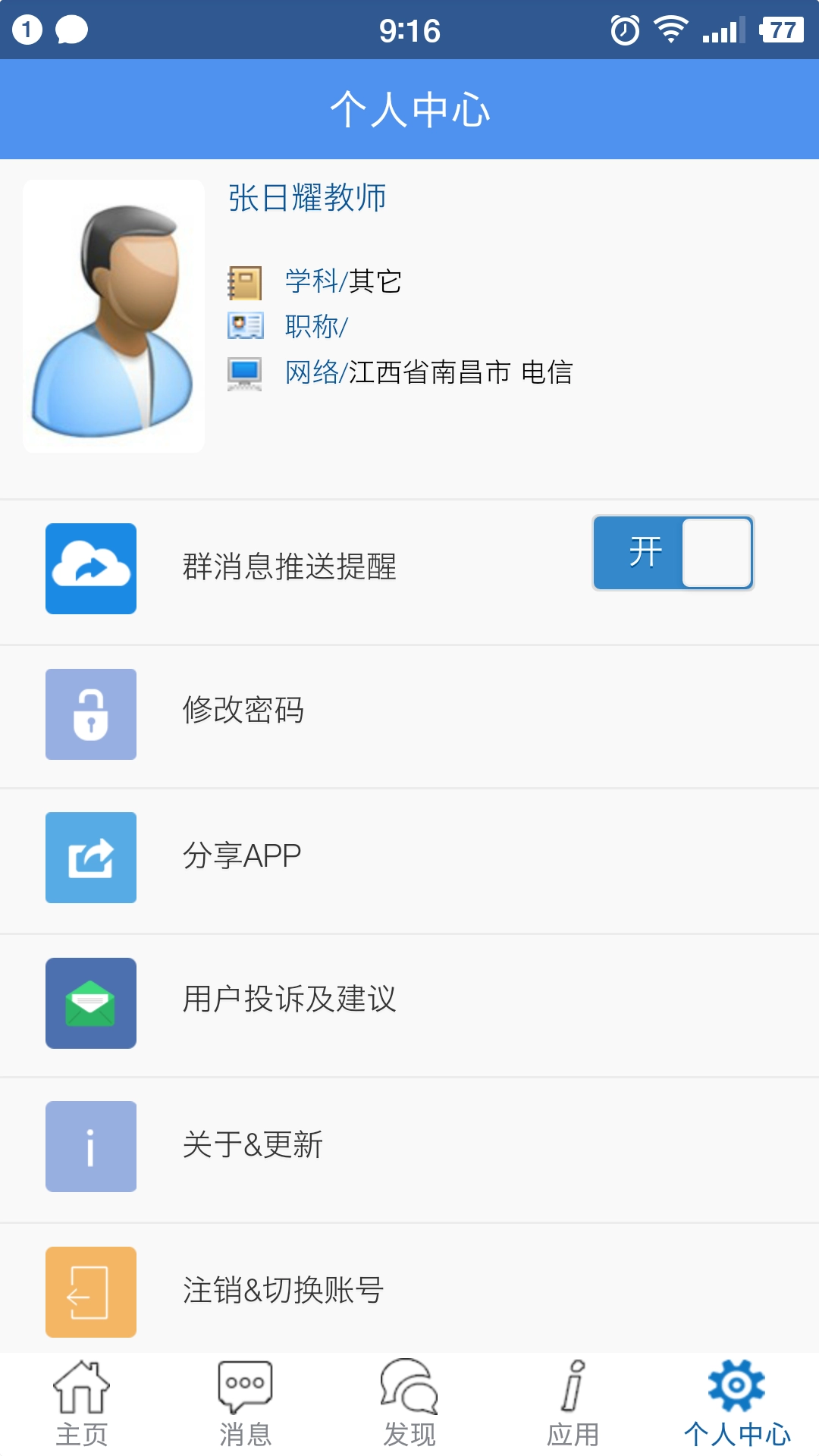
Task: Click the 网络 computer monitor icon
Action: (x=244, y=372)
